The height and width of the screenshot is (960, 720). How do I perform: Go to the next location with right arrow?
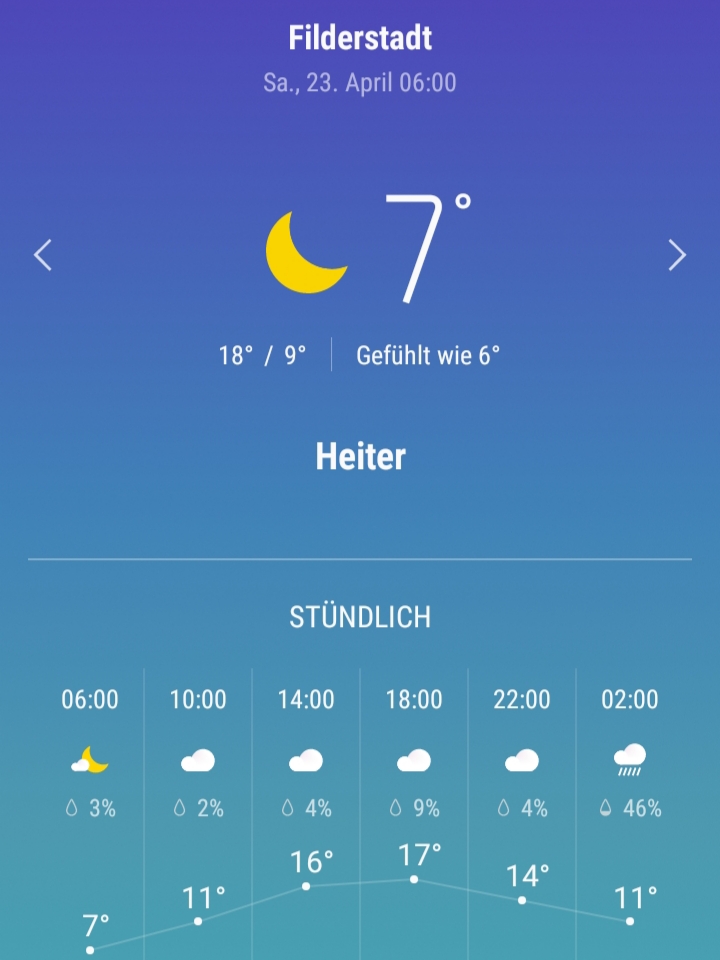(677, 255)
